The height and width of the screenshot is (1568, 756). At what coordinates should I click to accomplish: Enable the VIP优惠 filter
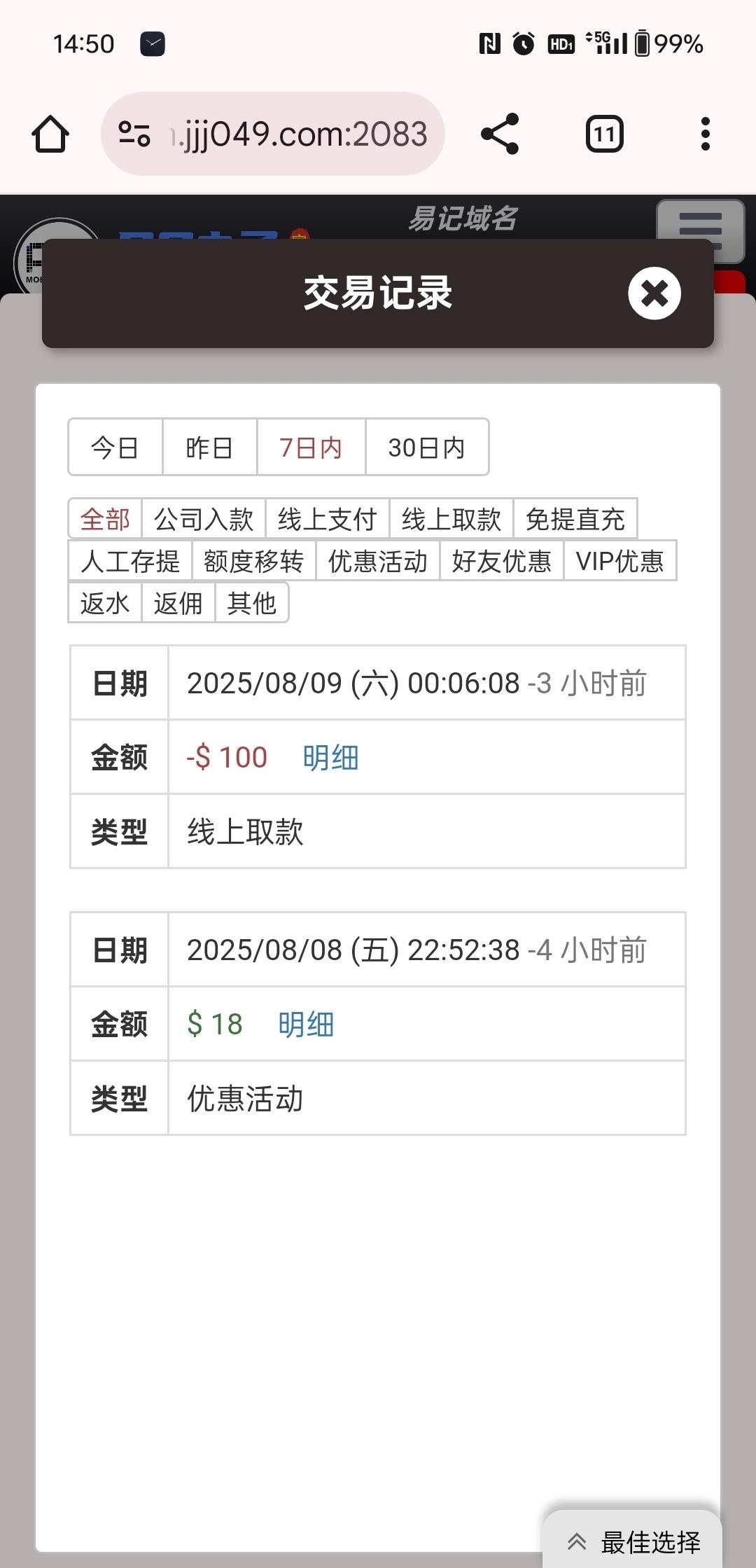(620, 560)
